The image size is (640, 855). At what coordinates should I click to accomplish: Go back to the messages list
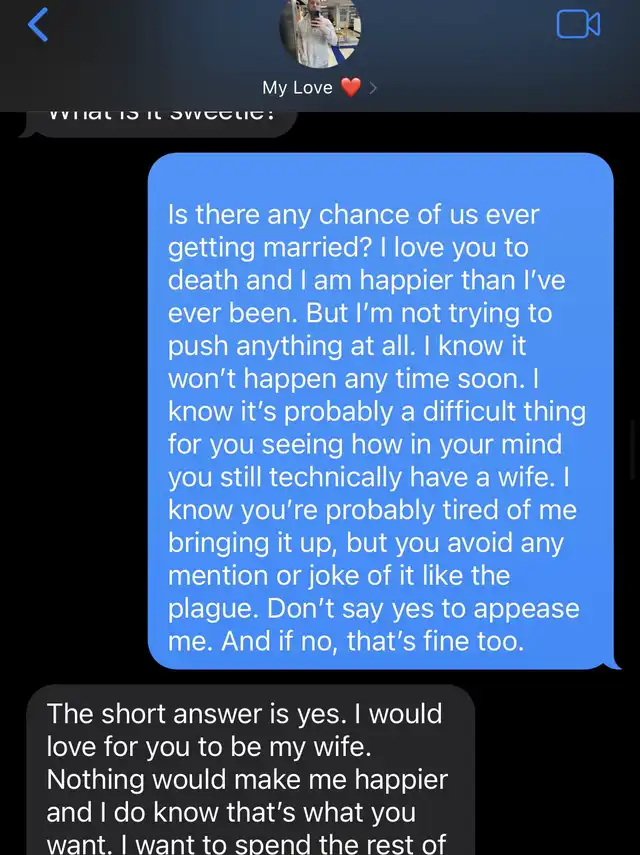click(x=38, y=24)
